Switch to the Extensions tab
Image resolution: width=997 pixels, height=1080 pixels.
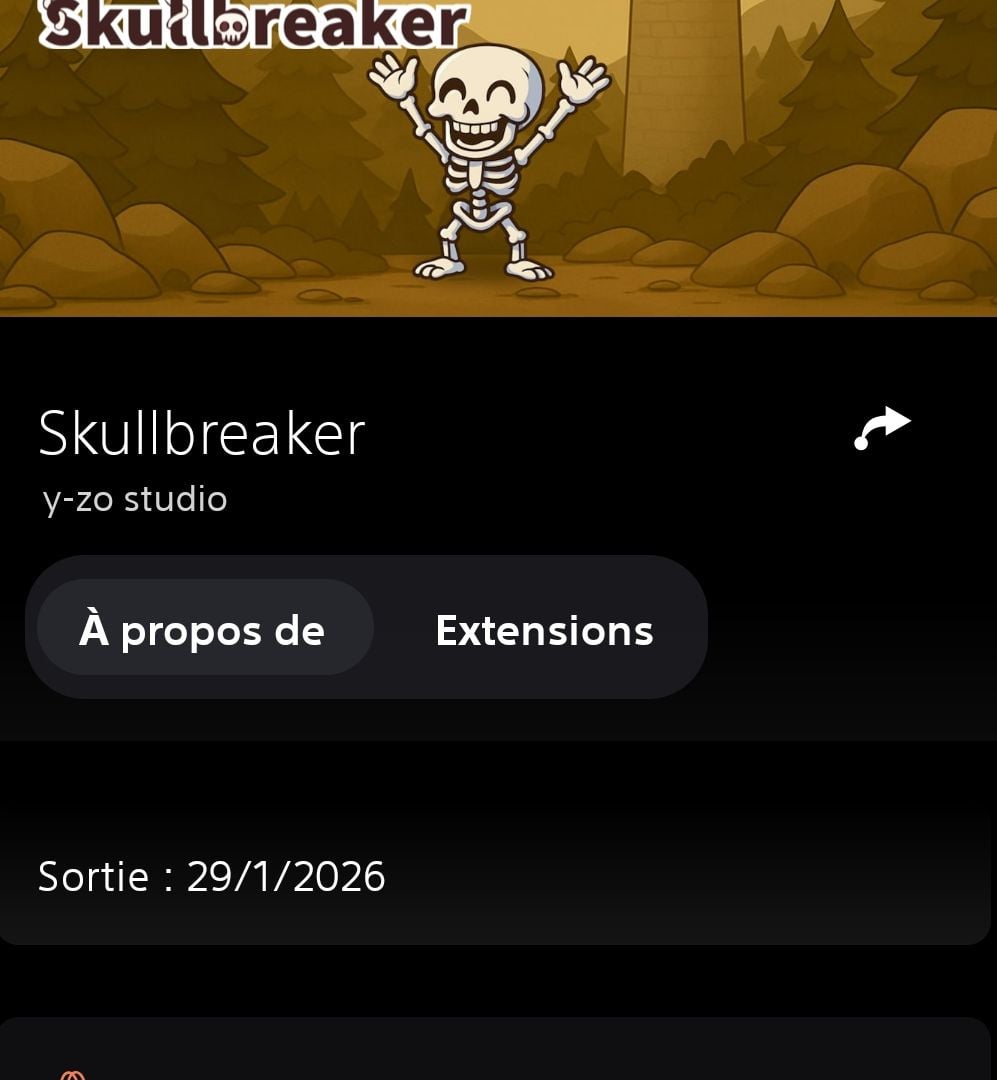tap(544, 629)
